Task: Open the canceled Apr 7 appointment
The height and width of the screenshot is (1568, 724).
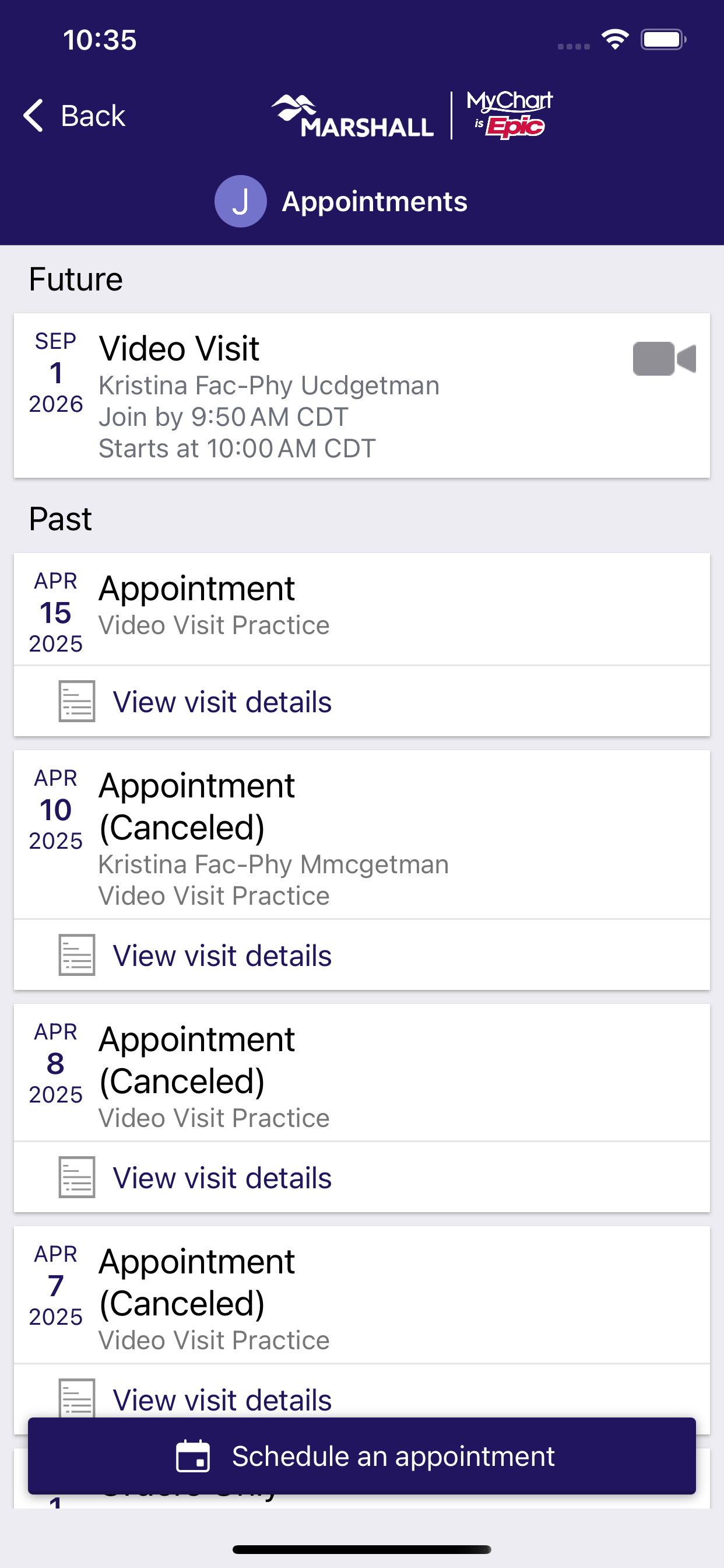Action: click(362, 1294)
